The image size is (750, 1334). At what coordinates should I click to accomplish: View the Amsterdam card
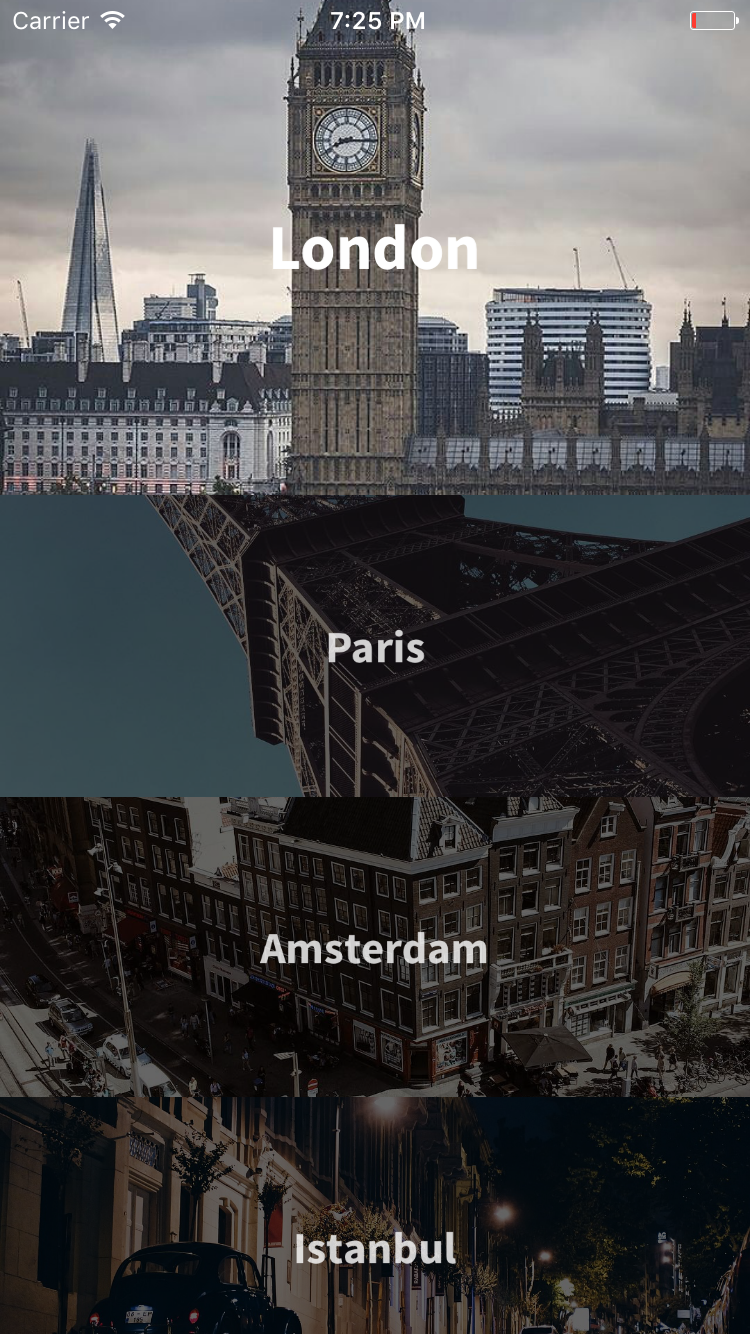click(x=375, y=948)
